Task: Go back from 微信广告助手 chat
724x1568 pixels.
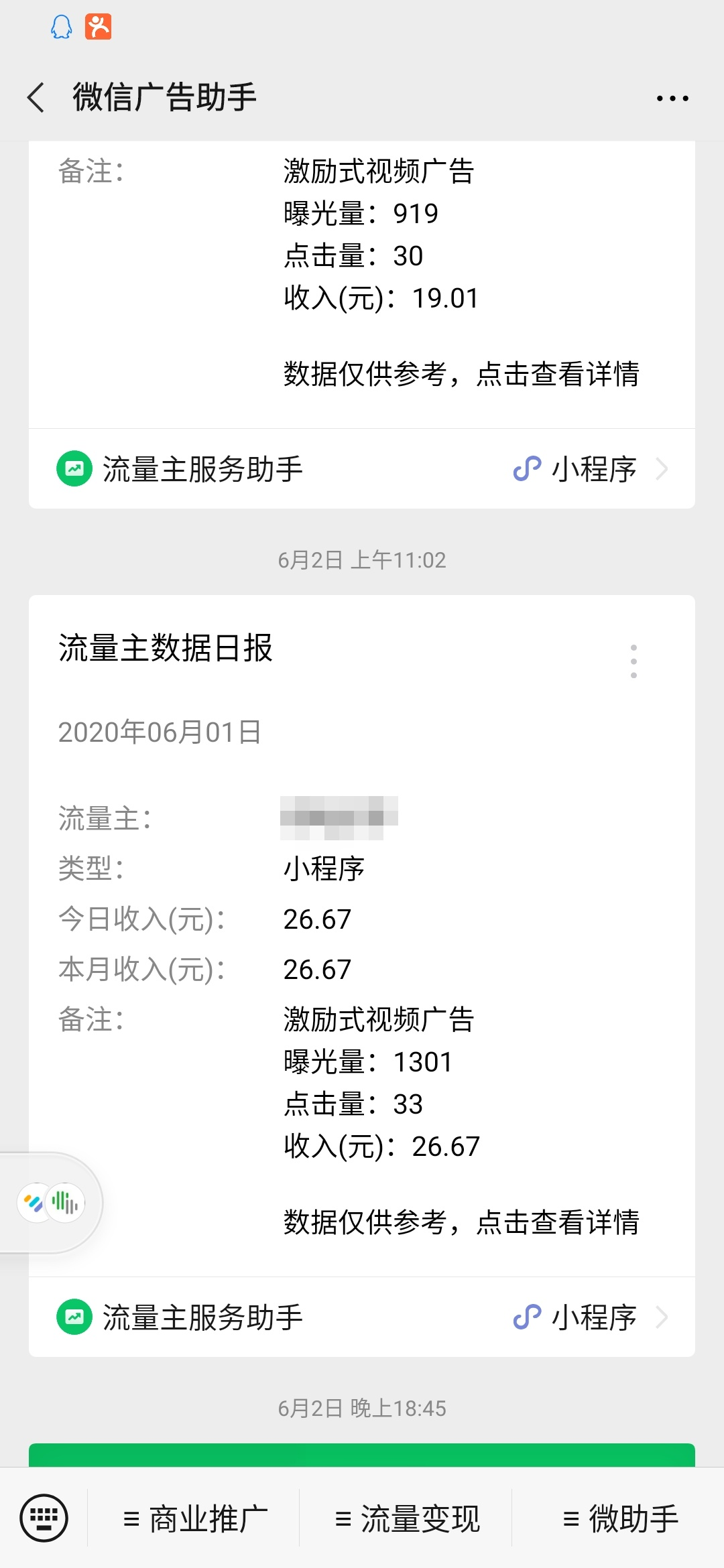Action: point(36,98)
